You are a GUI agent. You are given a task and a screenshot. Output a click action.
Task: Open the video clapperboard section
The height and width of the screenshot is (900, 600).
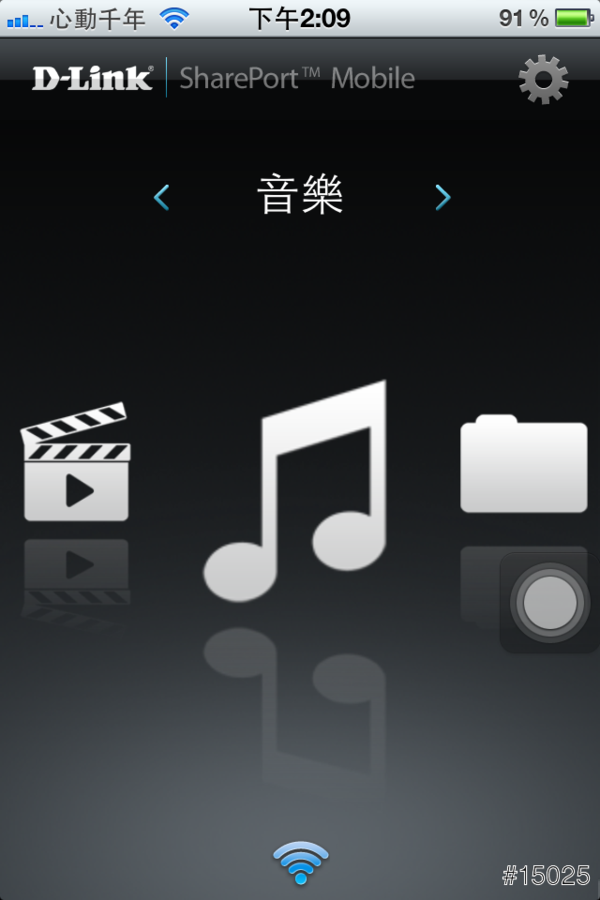tap(77, 464)
